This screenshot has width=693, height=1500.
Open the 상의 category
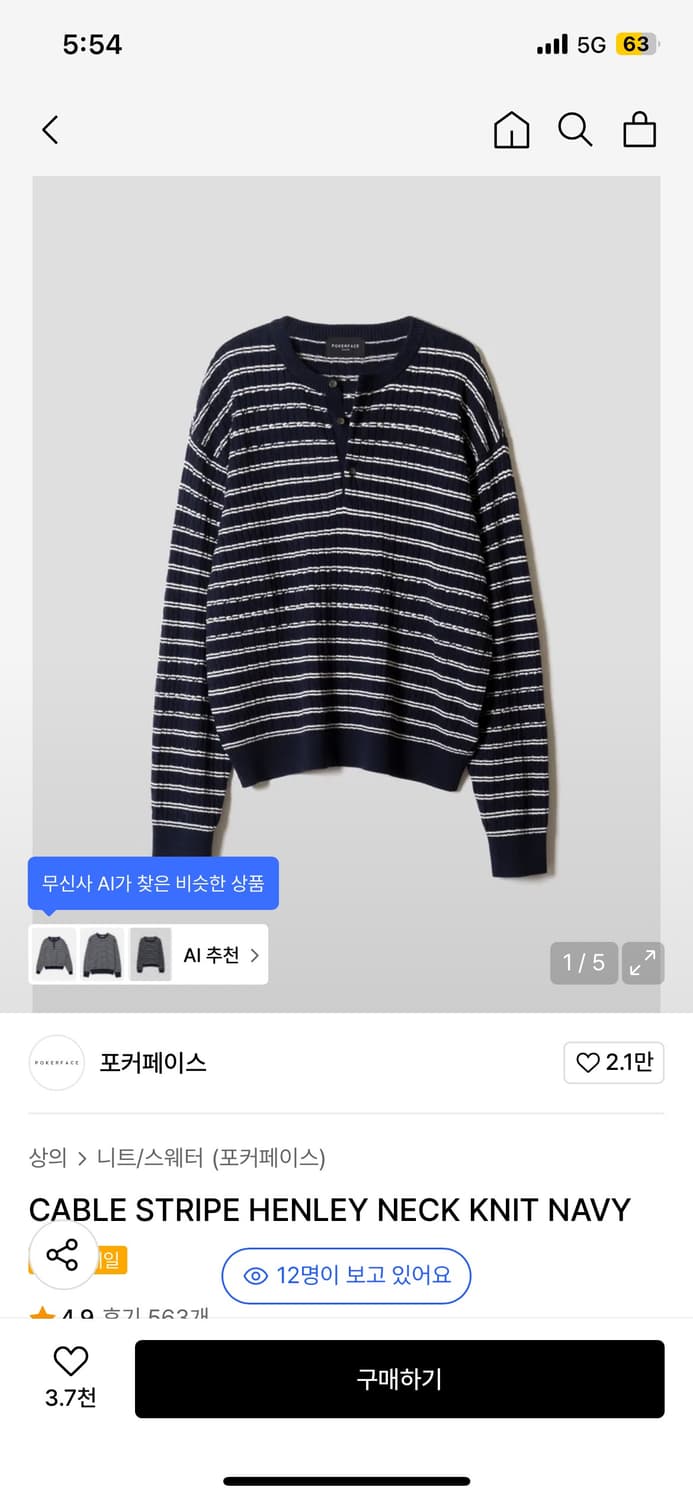click(48, 1158)
